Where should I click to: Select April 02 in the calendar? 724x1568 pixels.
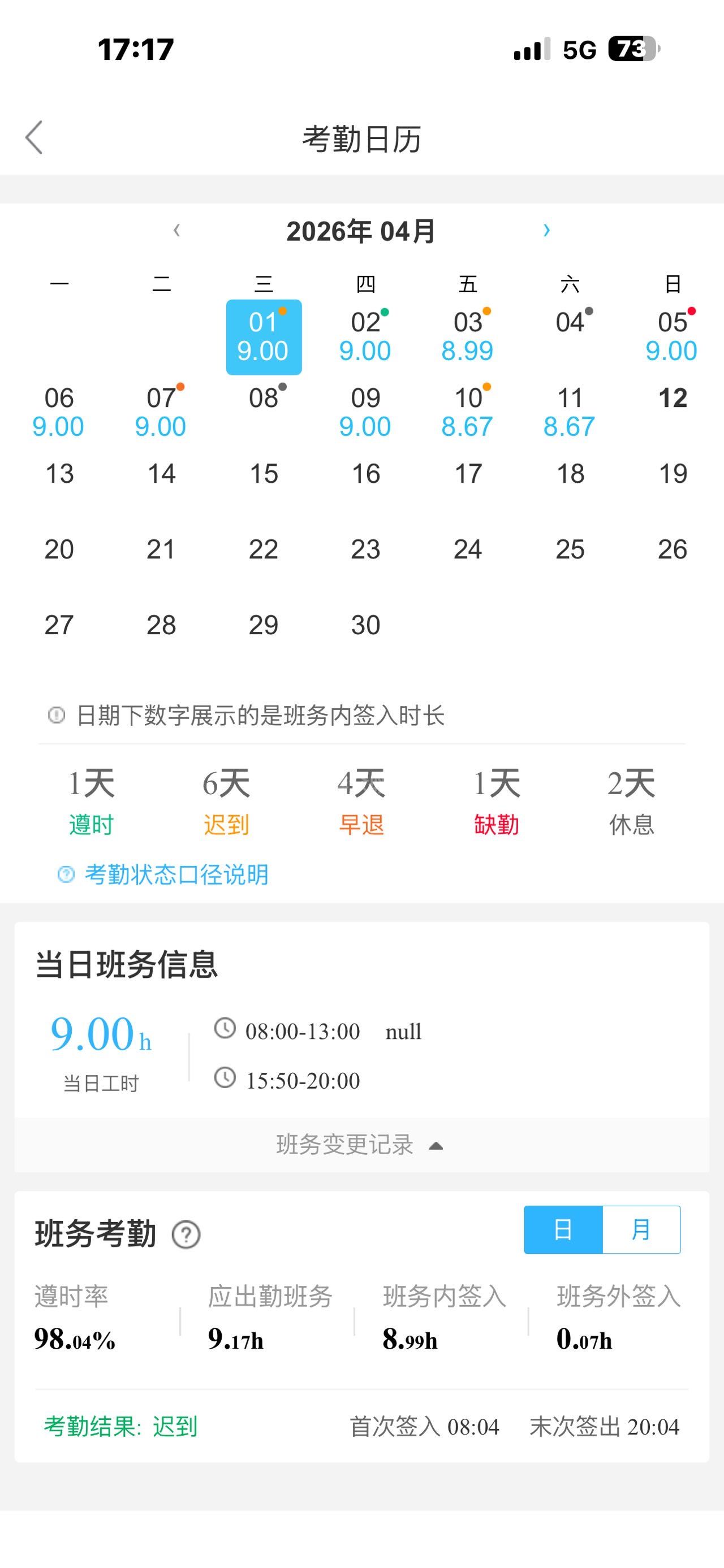[x=365, y=337]
